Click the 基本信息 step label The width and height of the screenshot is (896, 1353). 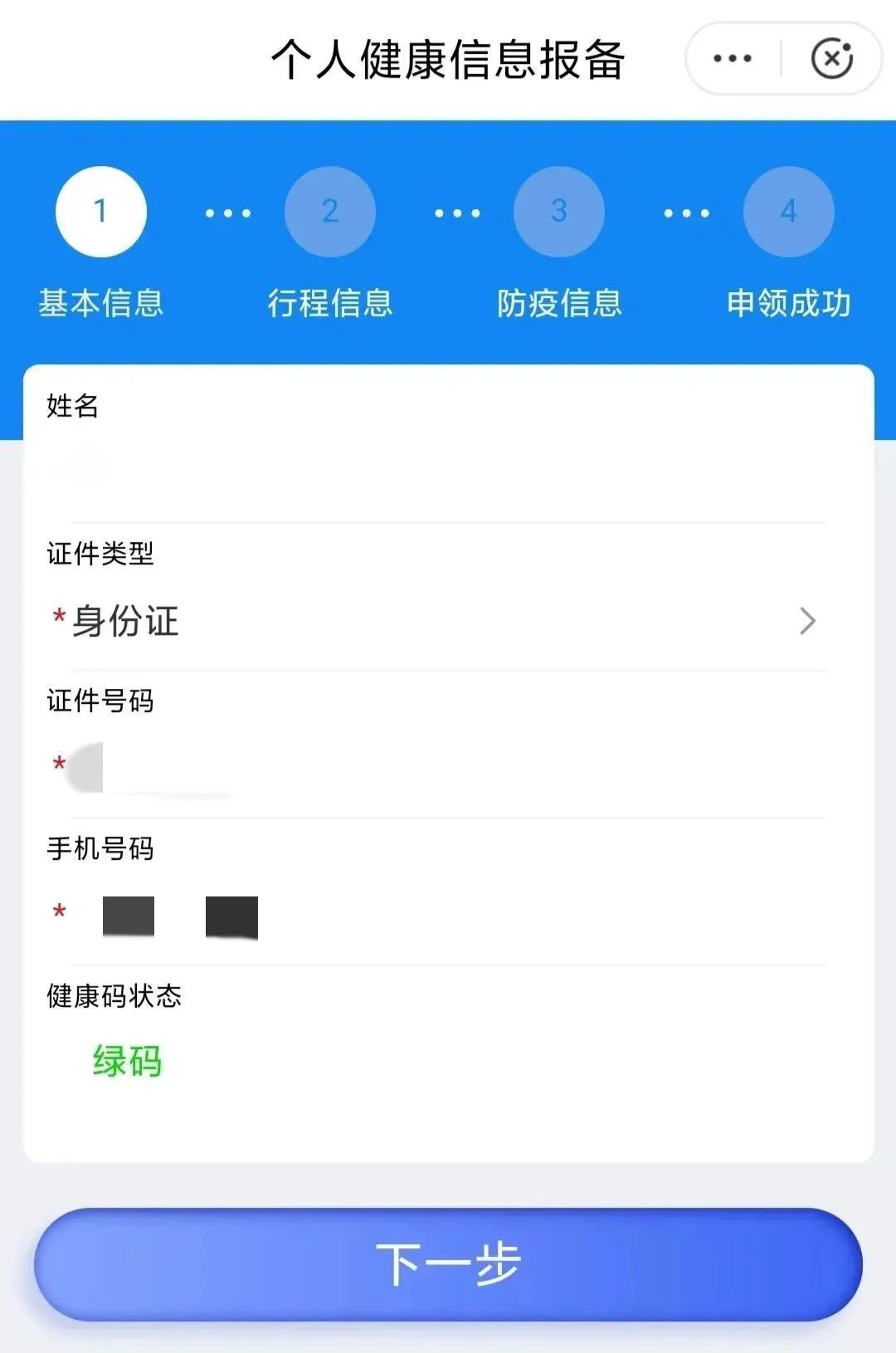100,305
